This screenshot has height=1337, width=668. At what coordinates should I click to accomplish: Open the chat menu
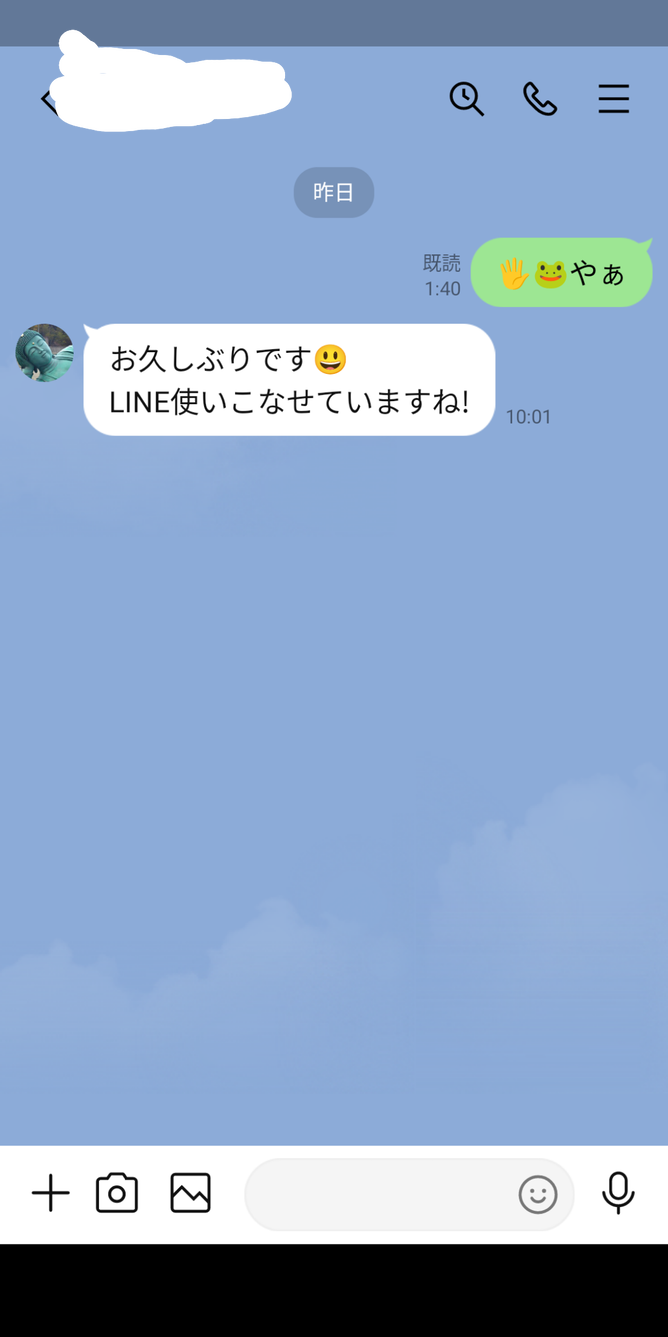pos(613,99)
